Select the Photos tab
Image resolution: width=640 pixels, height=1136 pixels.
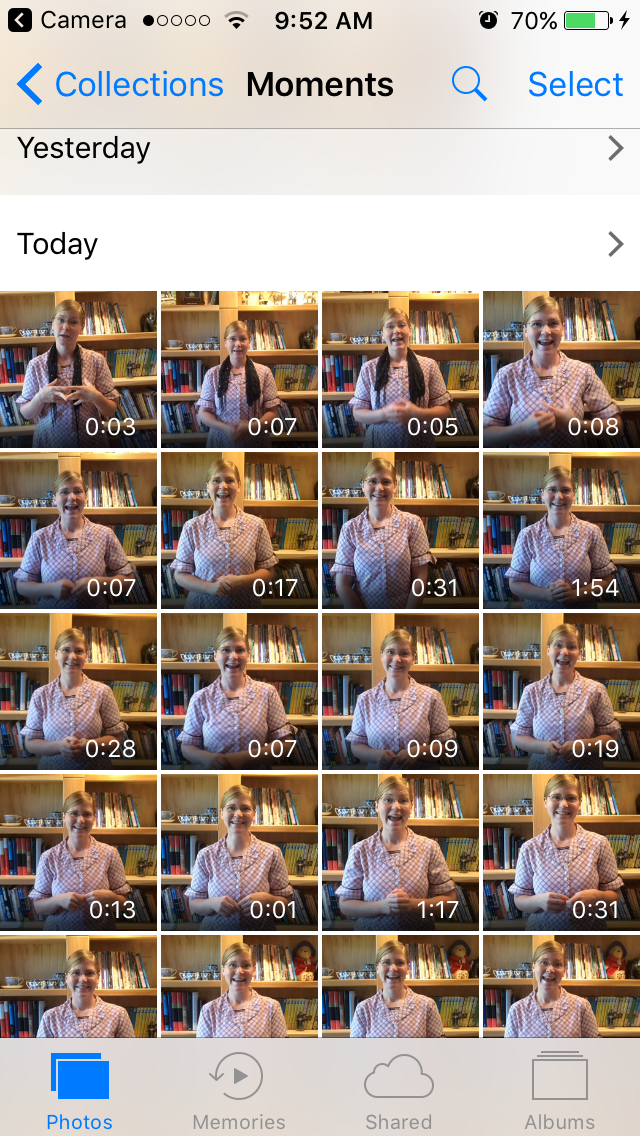pos(79,1090)
